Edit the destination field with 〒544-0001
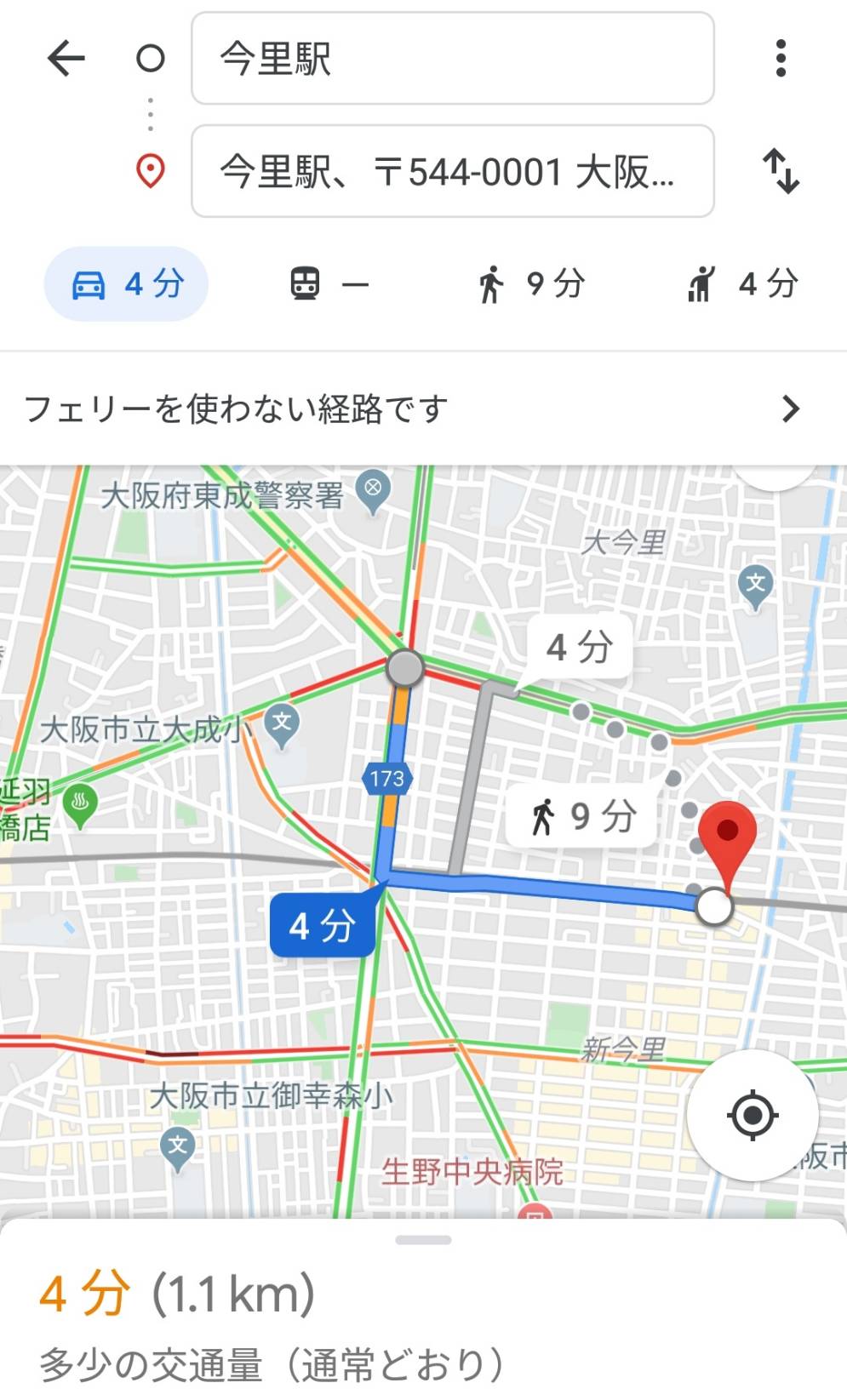The width and height of the screenshot is (847, 1400). pos(452,171)
